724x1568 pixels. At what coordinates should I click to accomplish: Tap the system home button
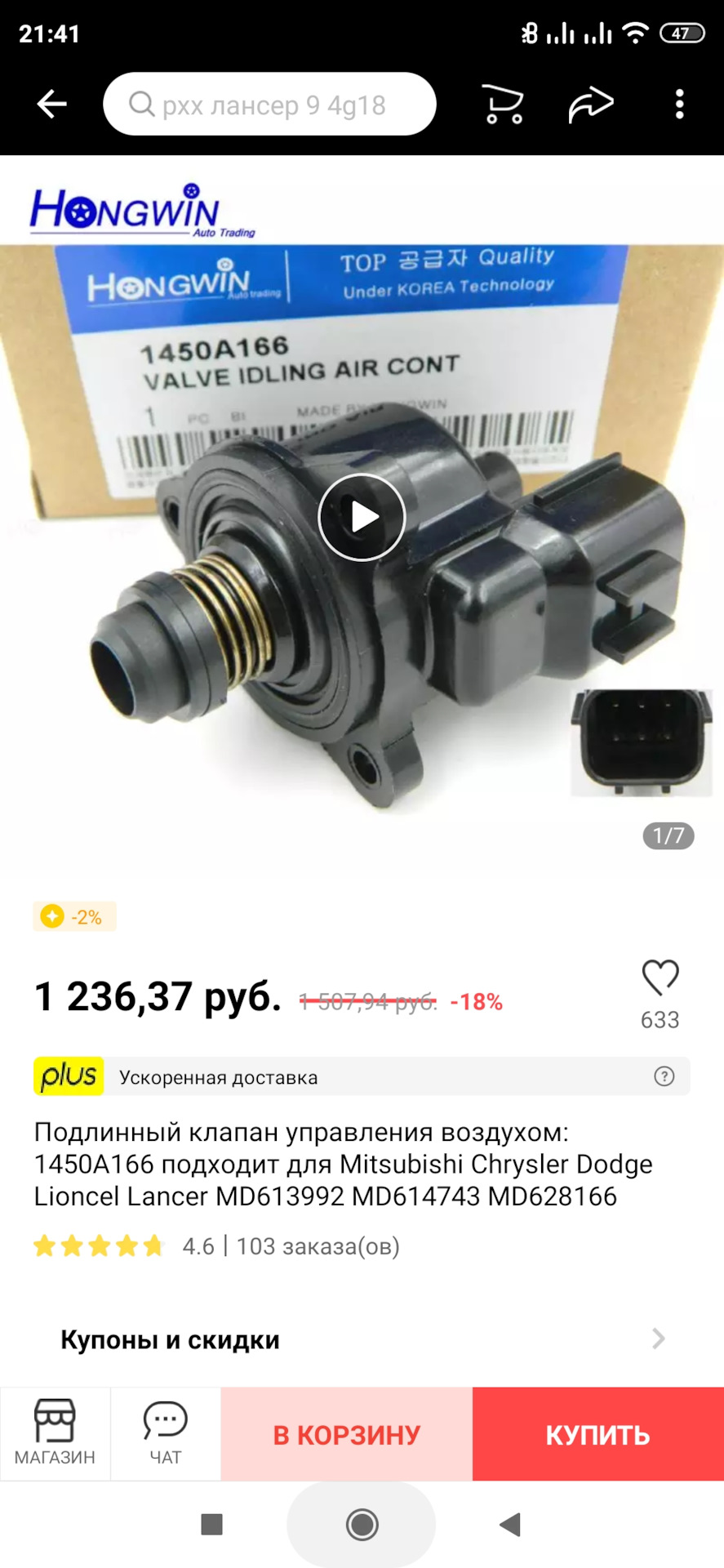362,1524
